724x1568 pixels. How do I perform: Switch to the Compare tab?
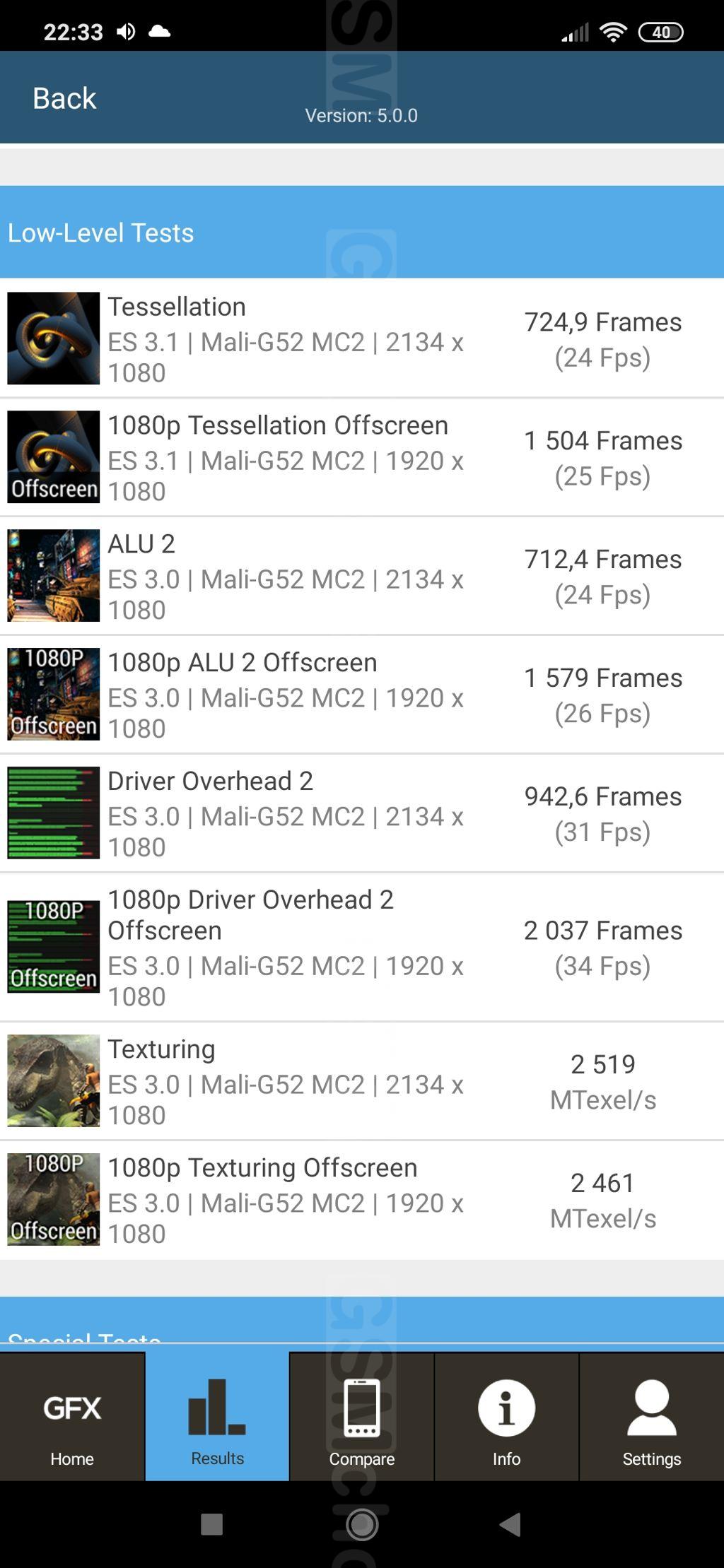(361, 1417)
